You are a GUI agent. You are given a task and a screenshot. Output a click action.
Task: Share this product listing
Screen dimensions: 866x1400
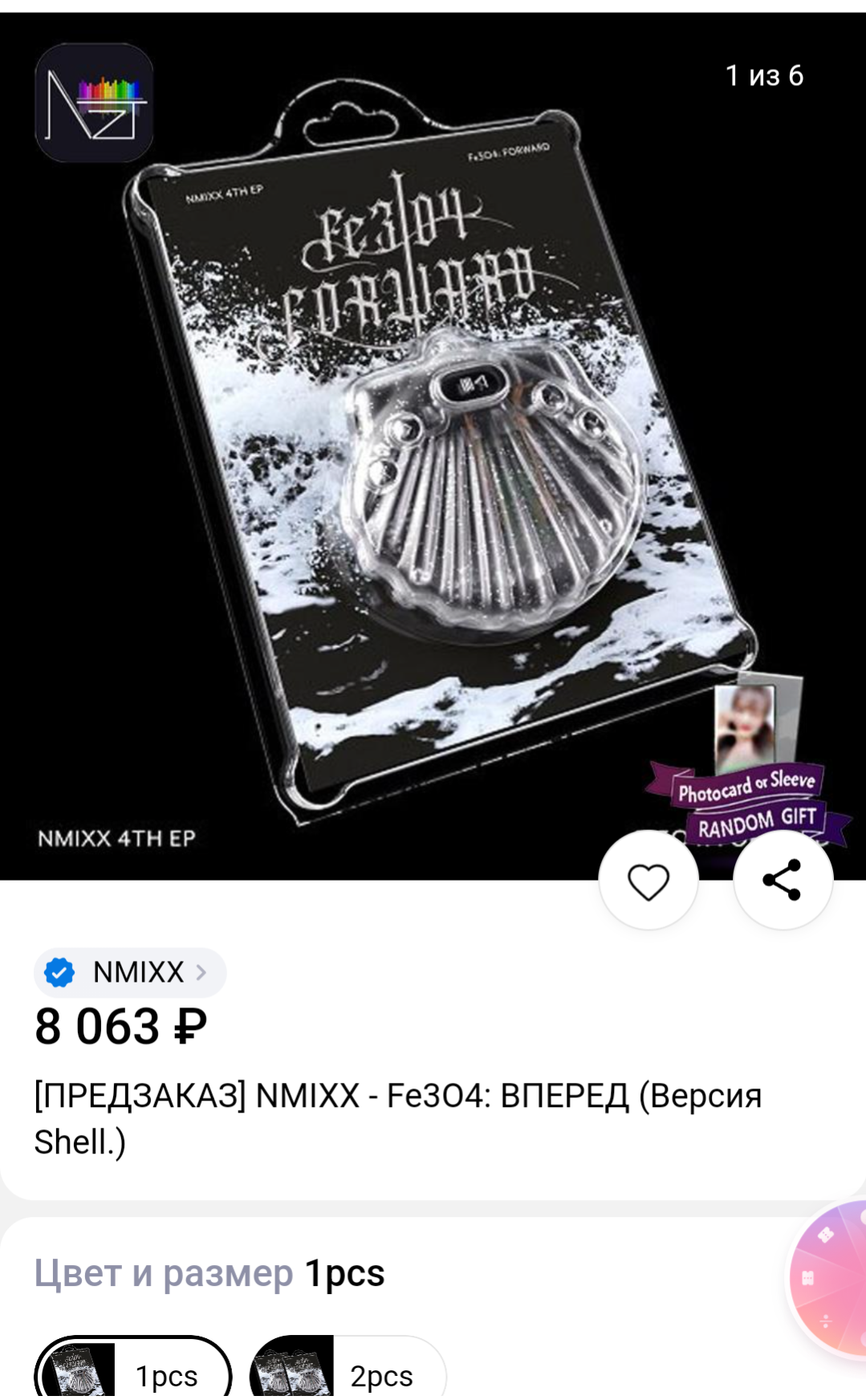tap(783, 881)
